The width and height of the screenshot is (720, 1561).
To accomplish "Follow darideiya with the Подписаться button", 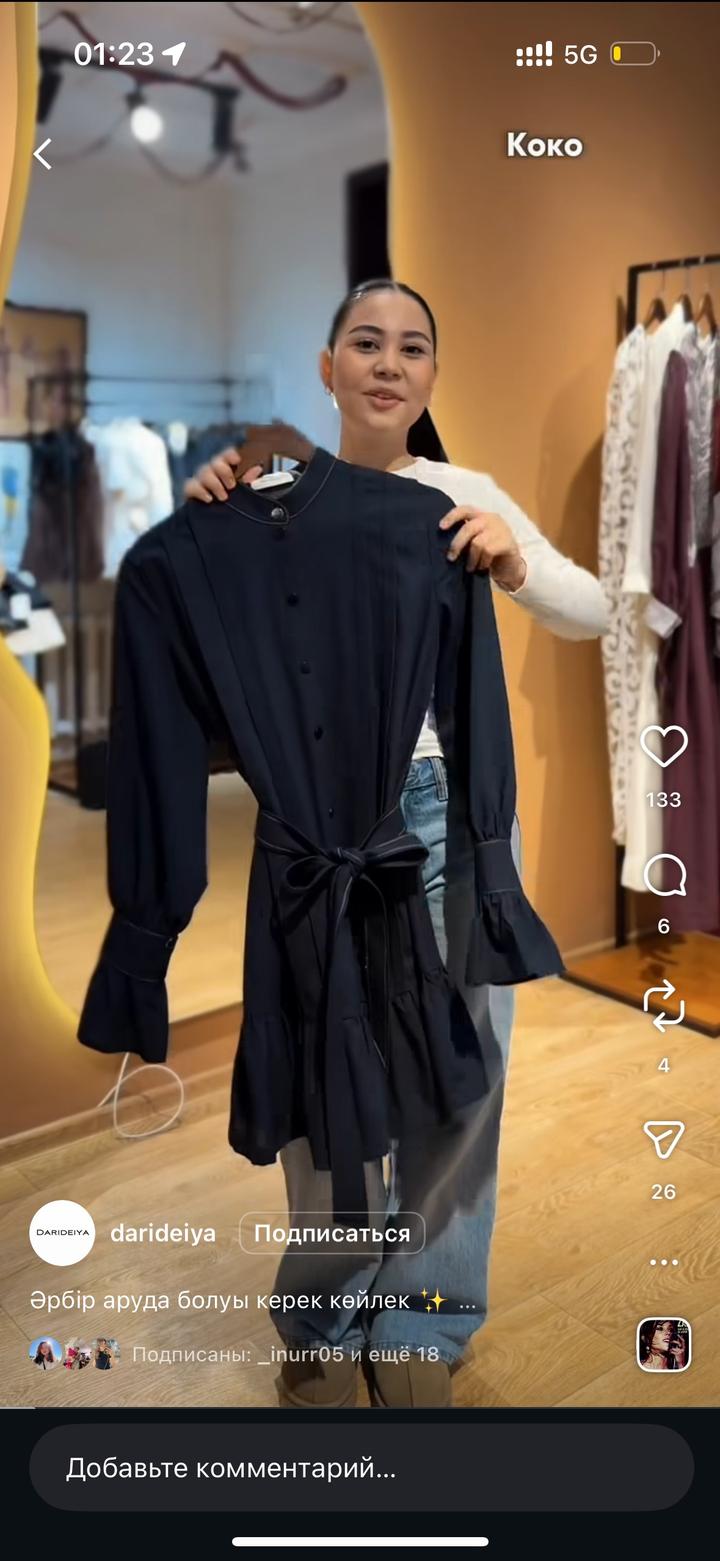I will pos(332,1233).
